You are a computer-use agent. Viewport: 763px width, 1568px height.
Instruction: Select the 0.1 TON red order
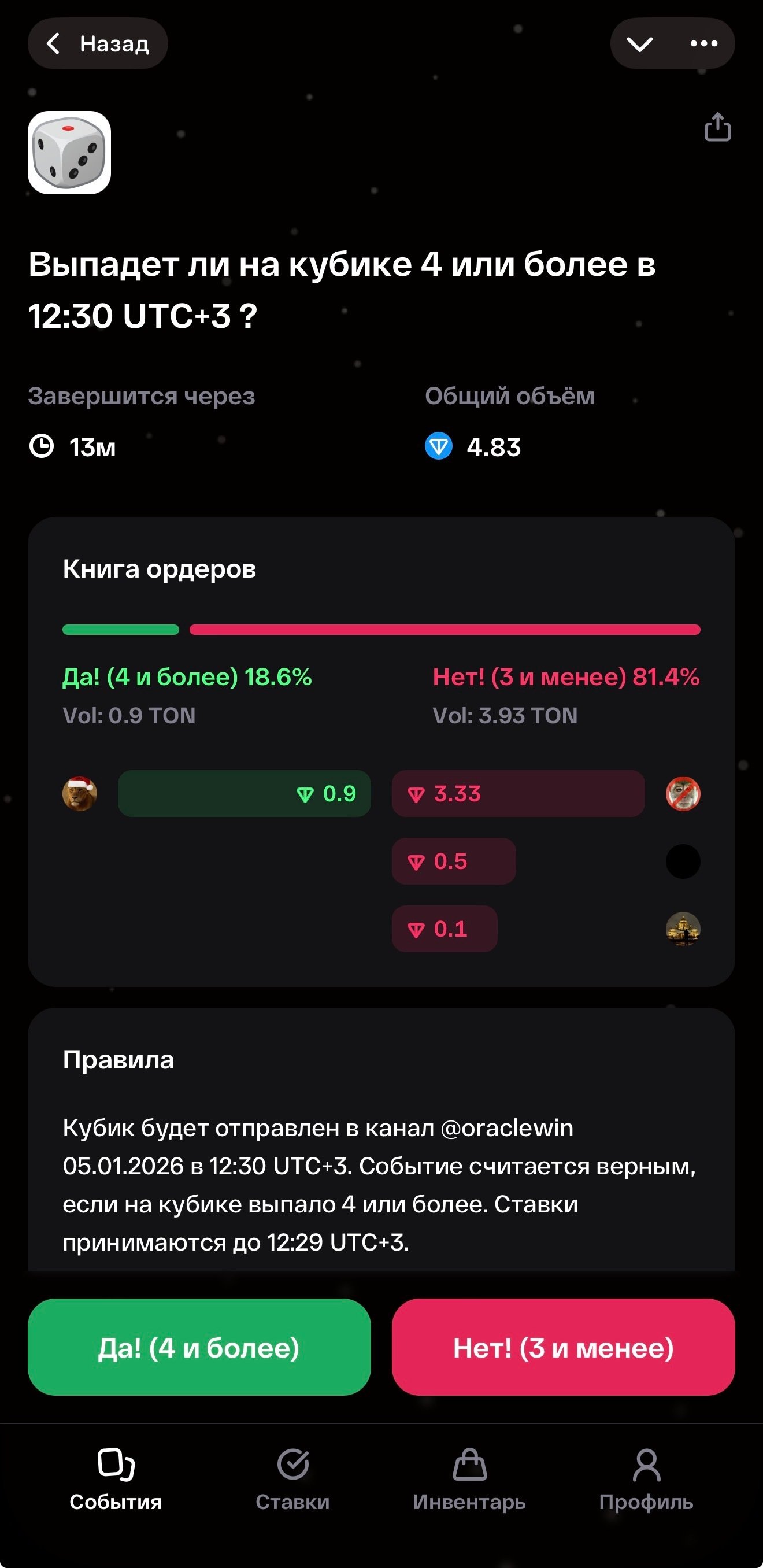445,929
